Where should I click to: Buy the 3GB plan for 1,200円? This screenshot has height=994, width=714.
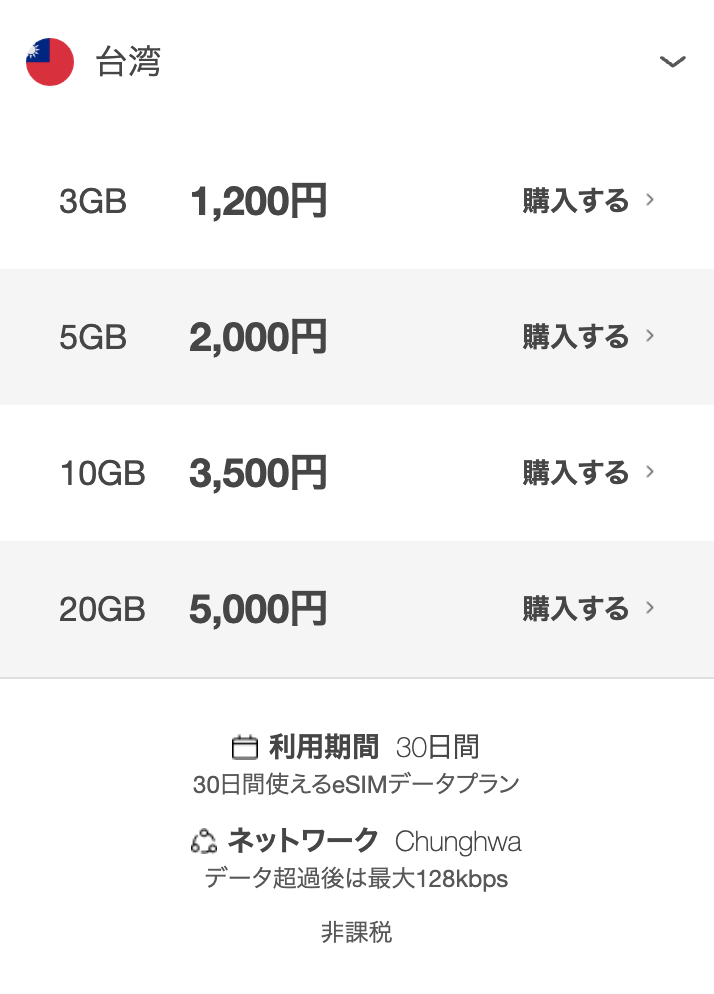point(587,201)
